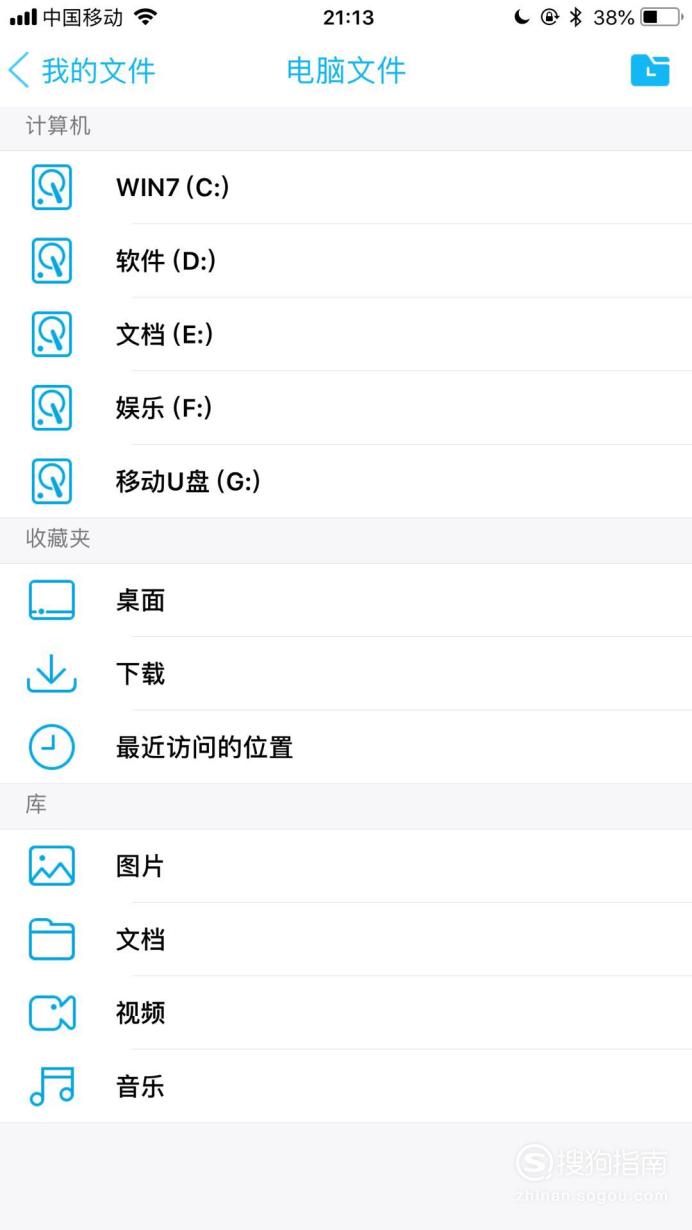This screenshot has width=692, height=1230.
Task: Open the 桌面 folder
Action: [x=346, y=600]
